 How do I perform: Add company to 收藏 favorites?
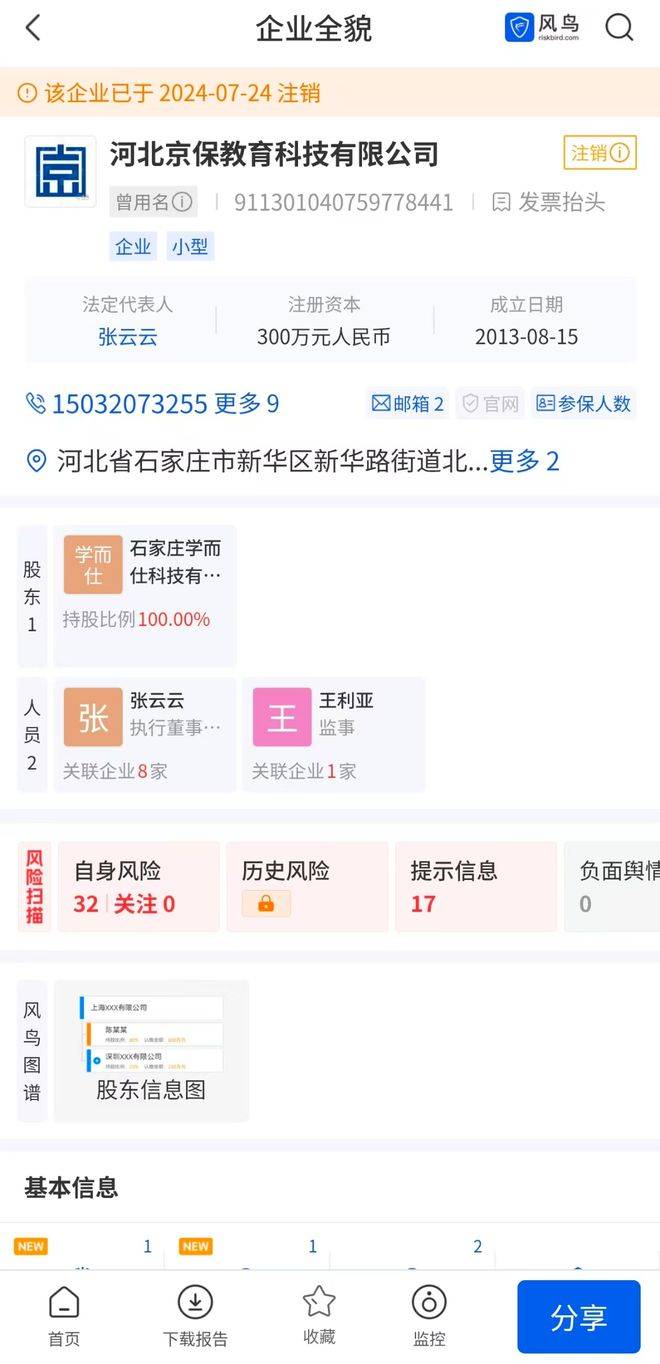coord(319,1316)
